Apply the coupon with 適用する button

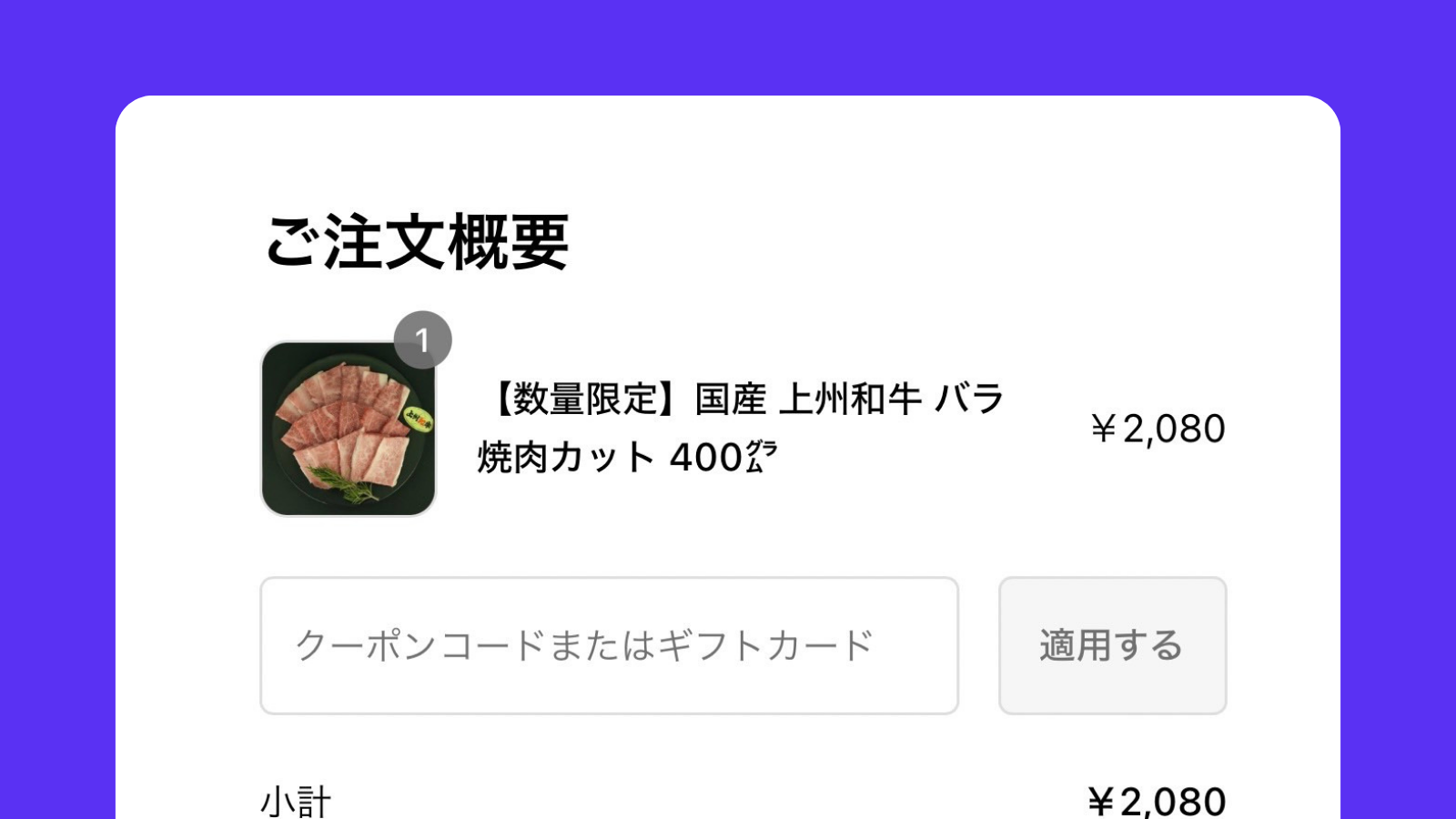[x=1112, y=645]
